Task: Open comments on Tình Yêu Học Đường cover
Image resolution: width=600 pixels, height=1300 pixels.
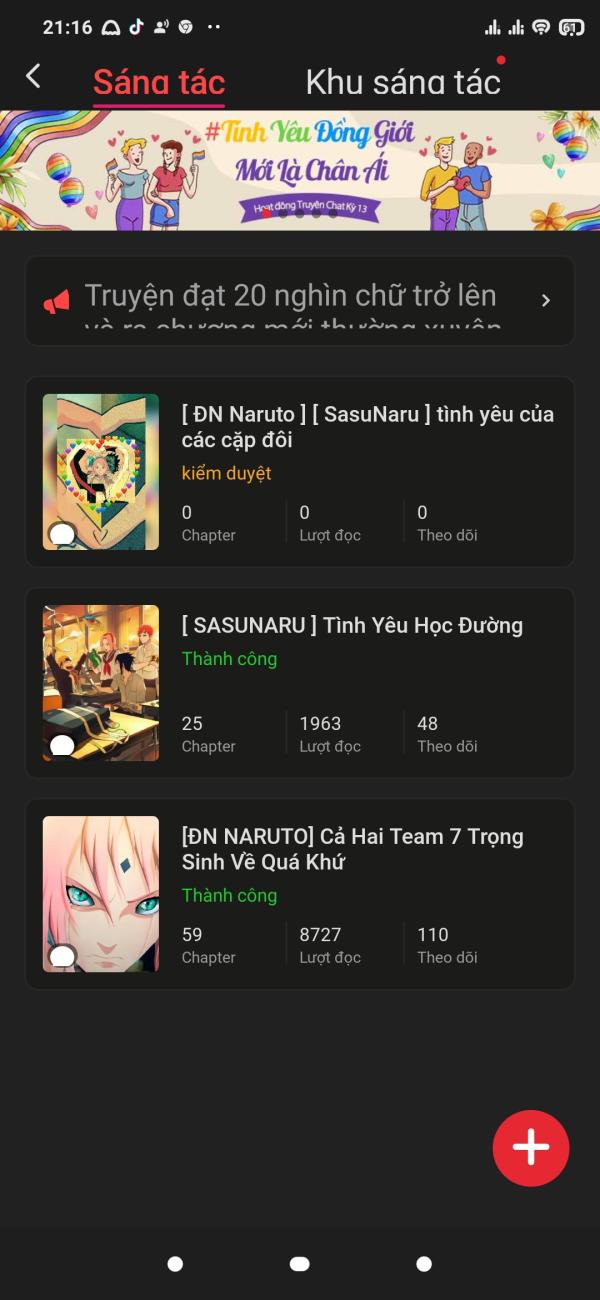Action: 62,745
